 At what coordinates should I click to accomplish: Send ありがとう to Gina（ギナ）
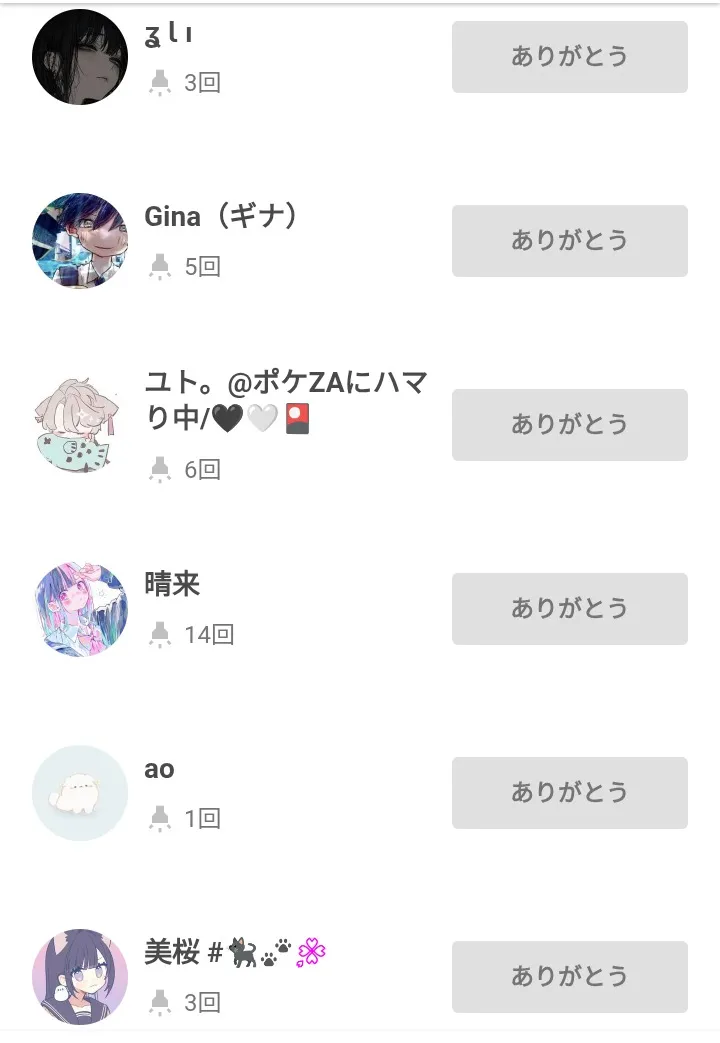pos(569,241)
